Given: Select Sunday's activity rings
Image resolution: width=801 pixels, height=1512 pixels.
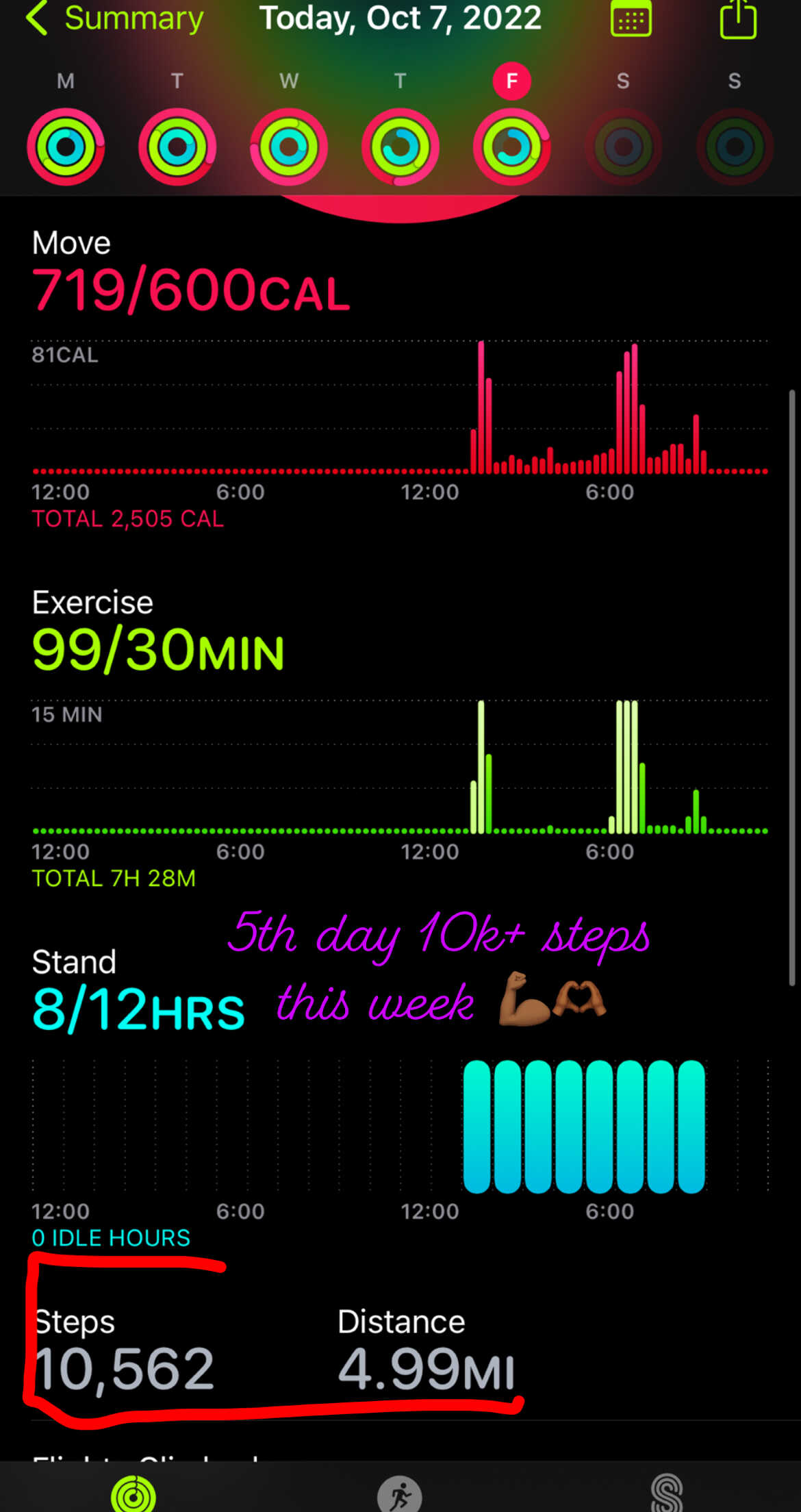Looking at the screenshot, I should 735,147.
